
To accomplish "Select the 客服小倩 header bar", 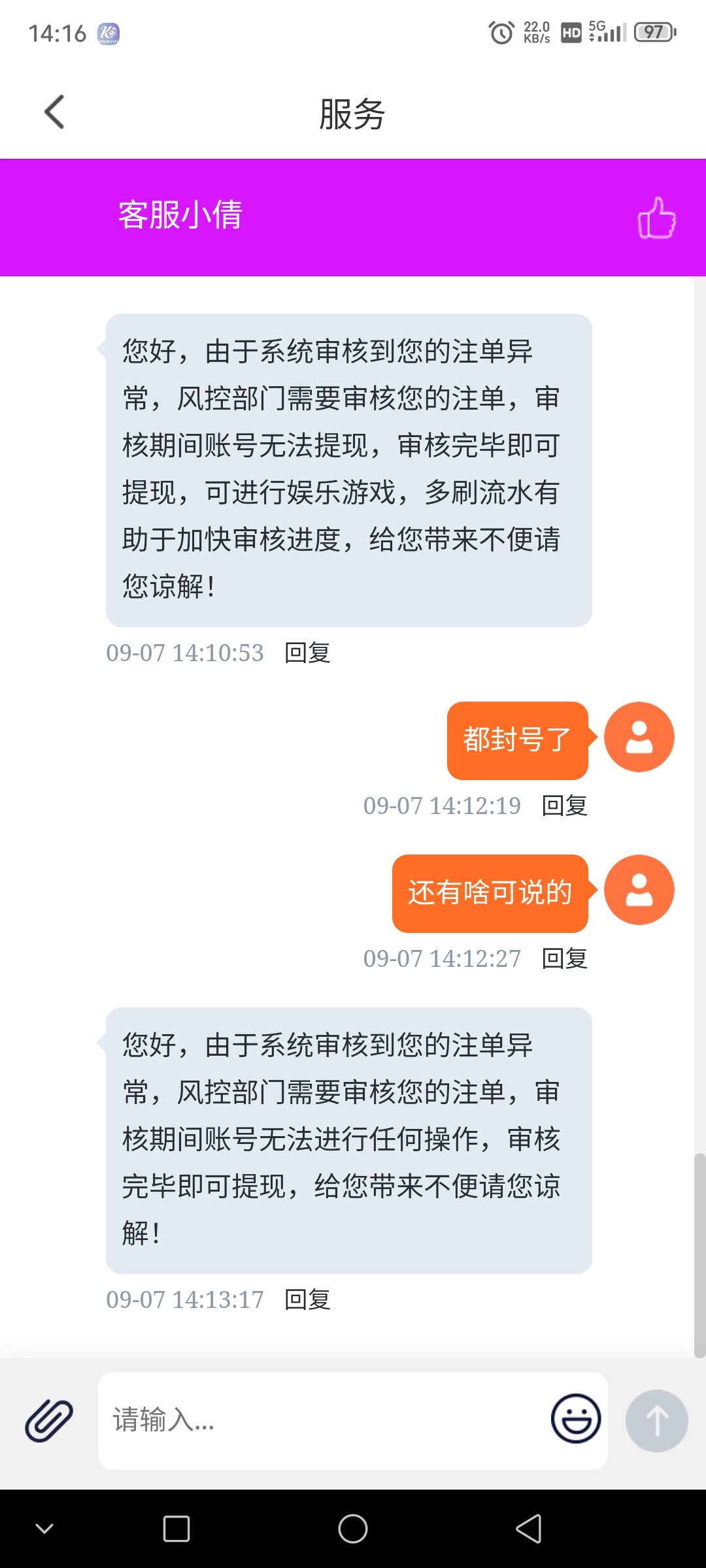I will click(179, 216).
